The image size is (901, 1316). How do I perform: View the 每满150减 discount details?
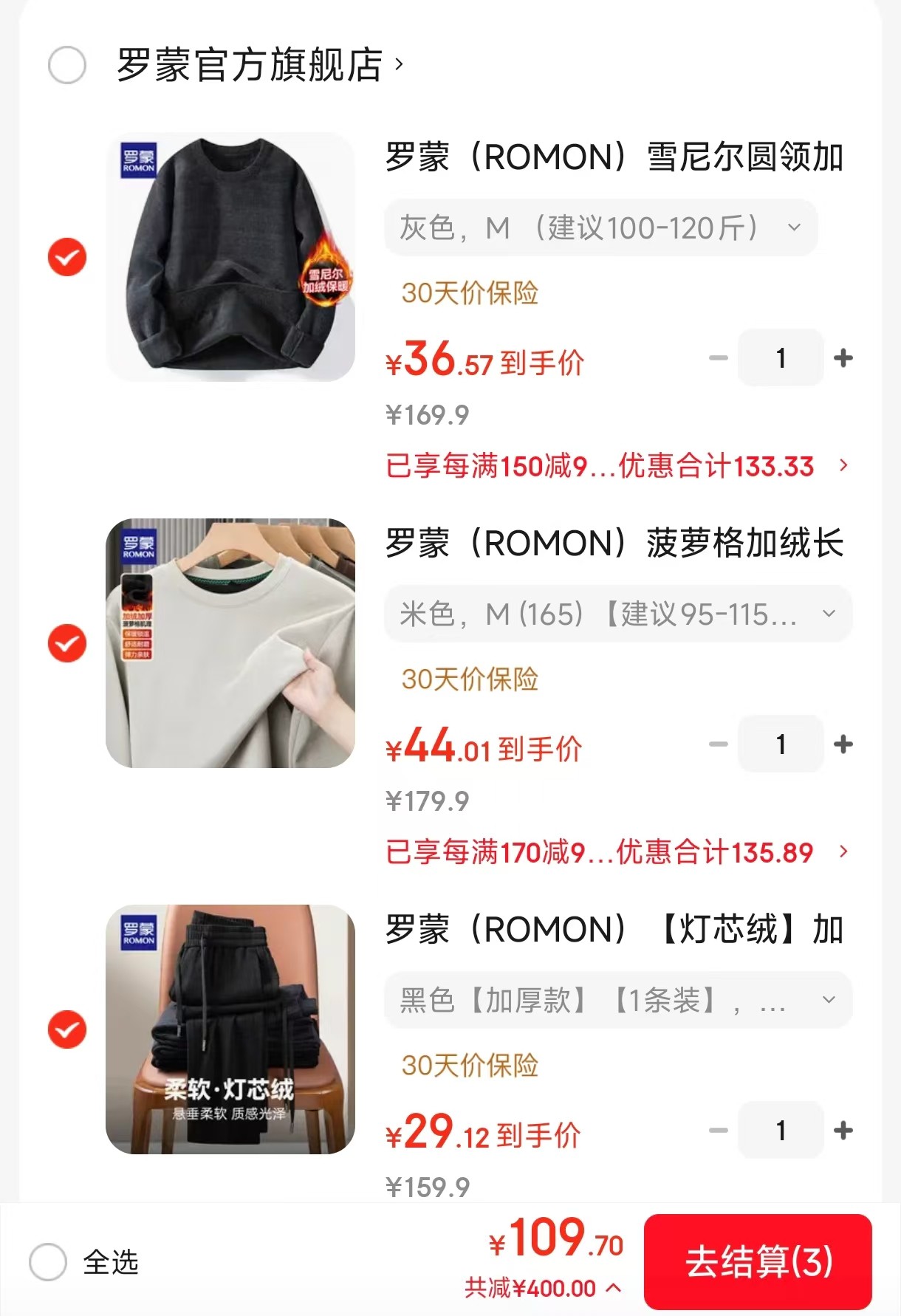coord(617,466)
